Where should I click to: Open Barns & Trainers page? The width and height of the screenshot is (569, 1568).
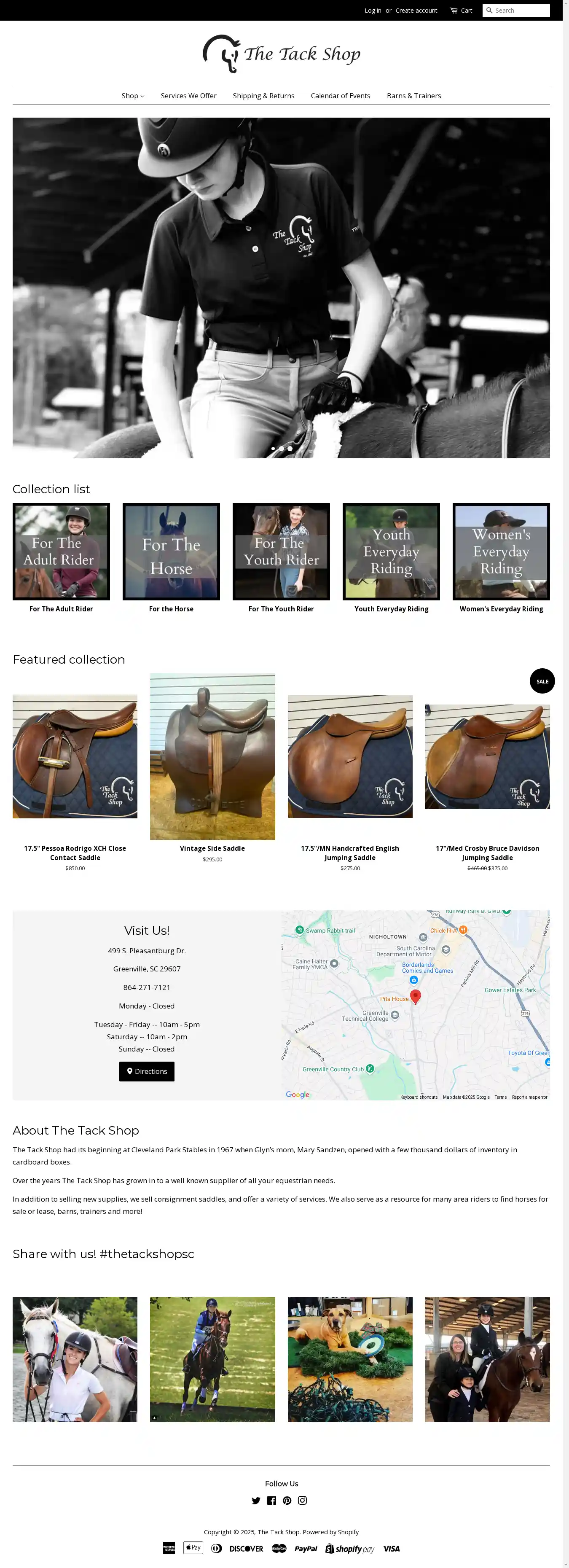tap(413, 96)
